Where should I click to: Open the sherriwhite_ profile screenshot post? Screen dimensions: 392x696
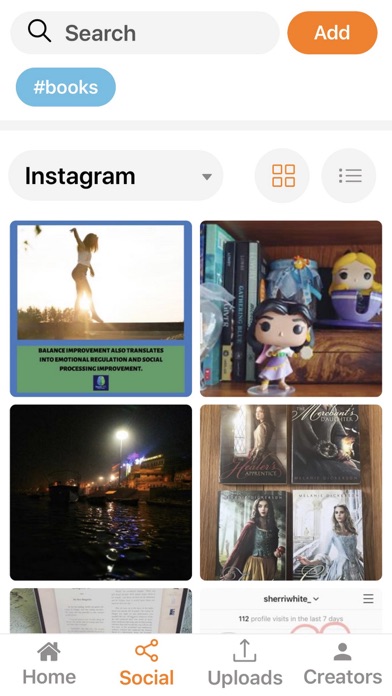291,611
